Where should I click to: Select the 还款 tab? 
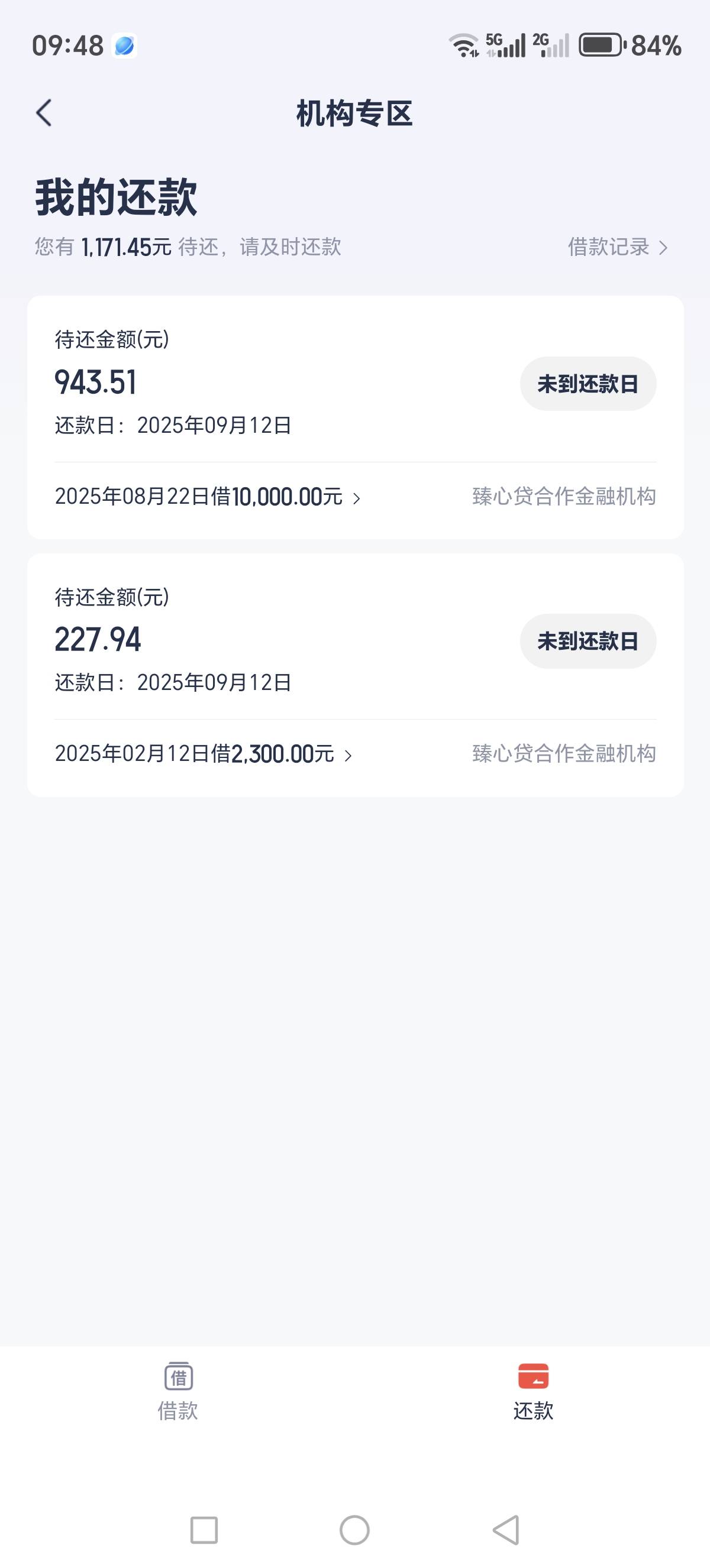pos(533,1391)
